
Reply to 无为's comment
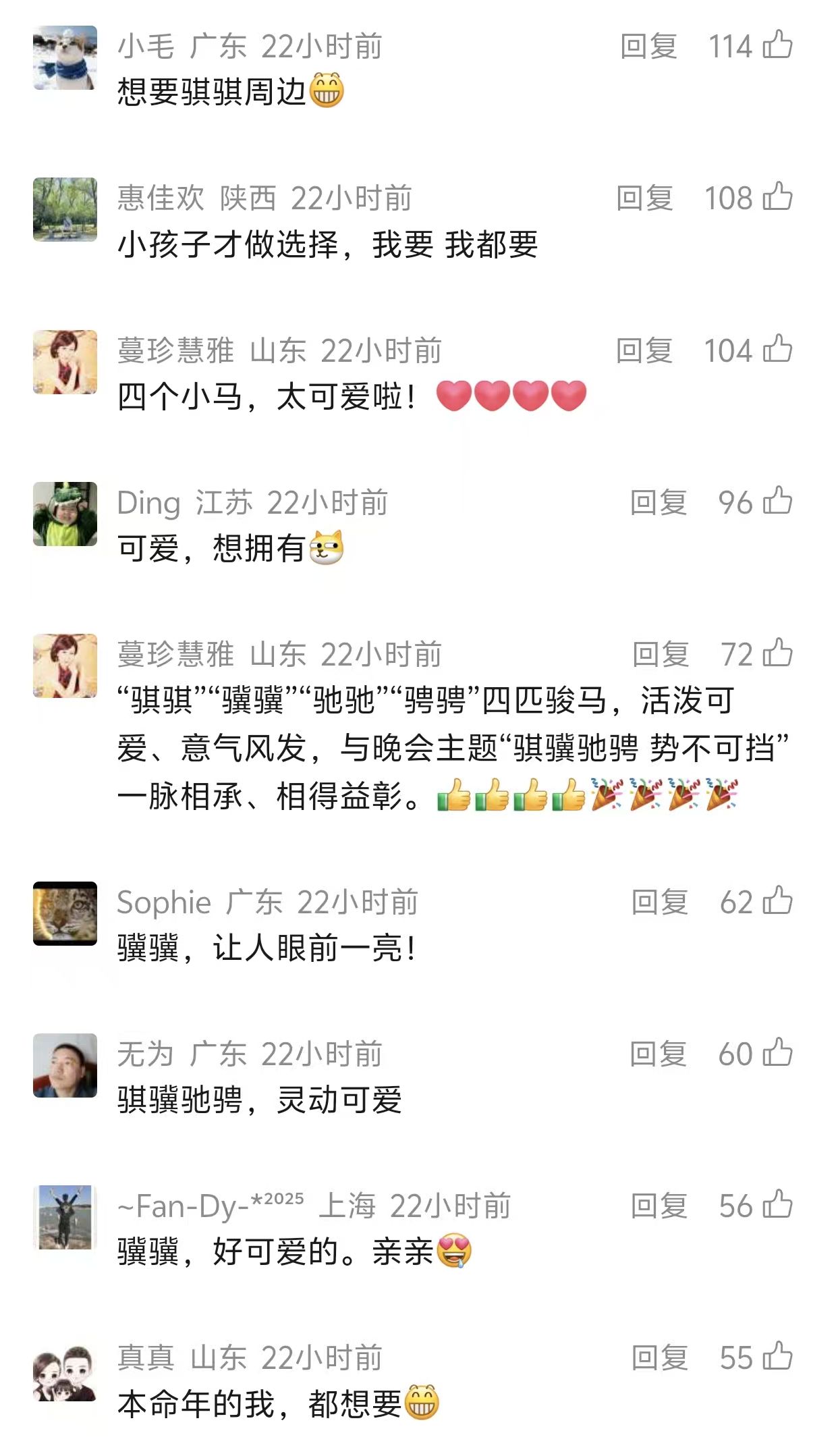click(659, 1054)
